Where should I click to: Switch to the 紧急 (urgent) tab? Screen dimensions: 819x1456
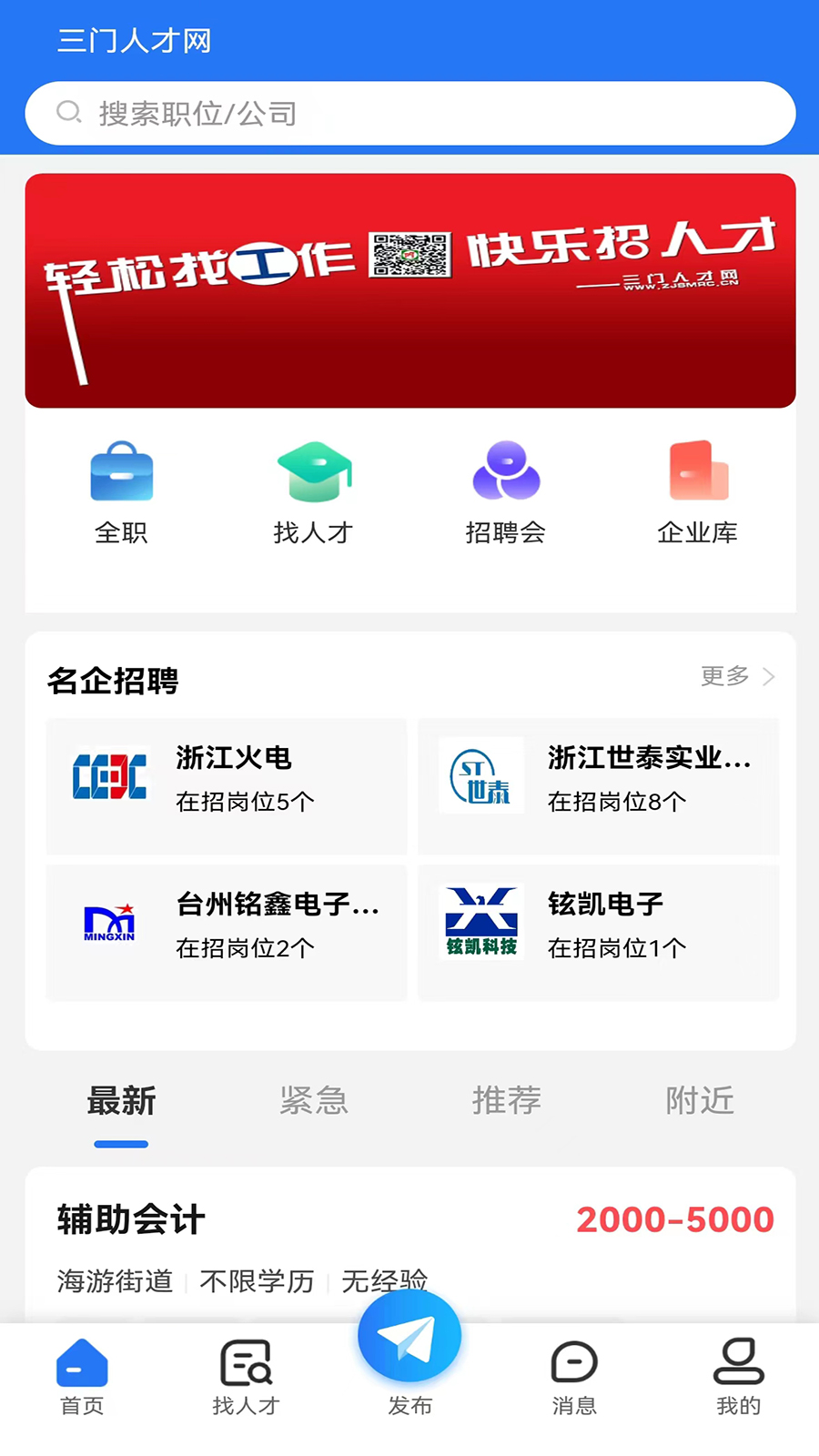pyautogui.click(x=314, y=1101)
